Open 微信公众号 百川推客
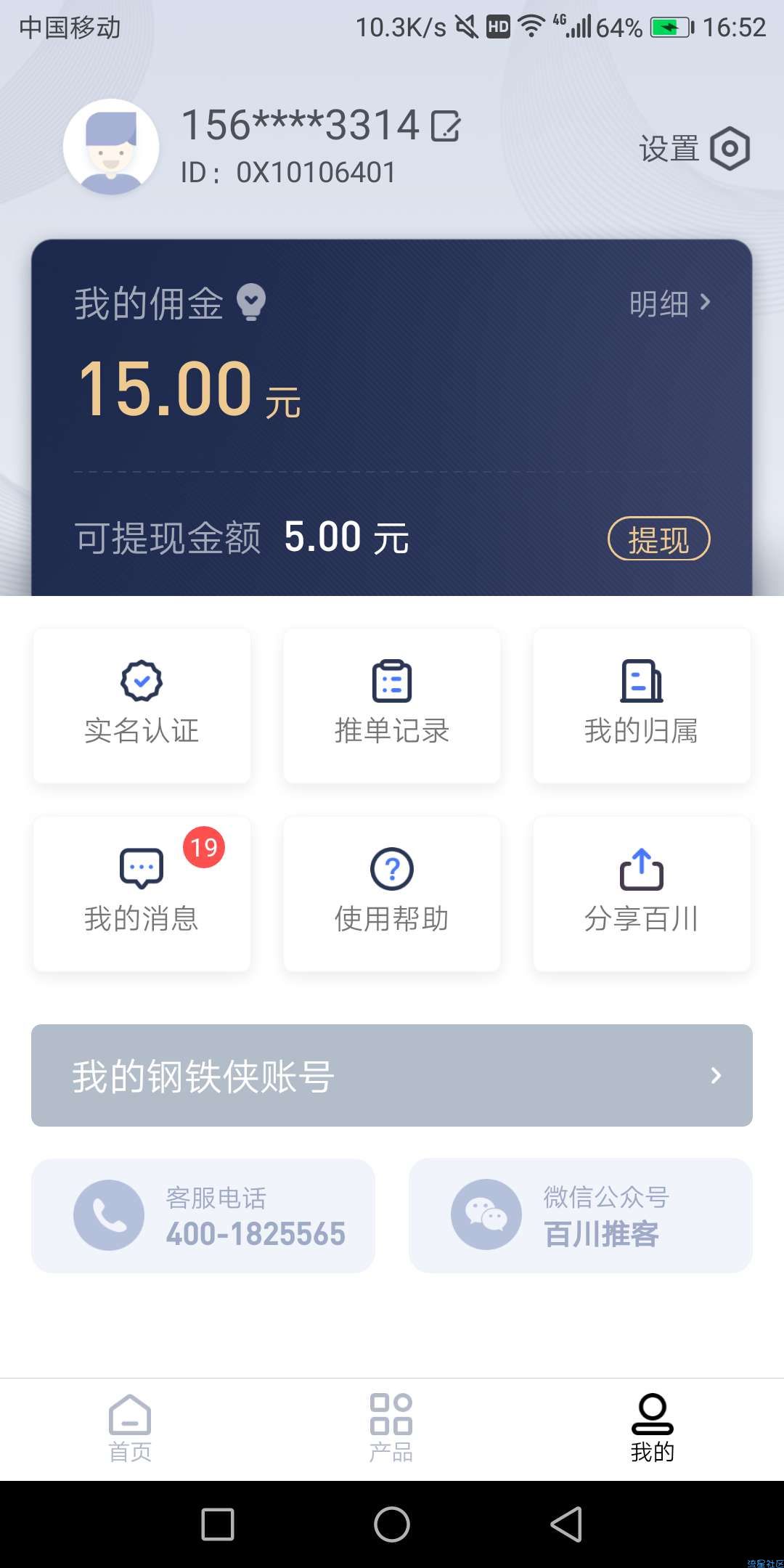The image size is (784, 1568). (581, 1215)
